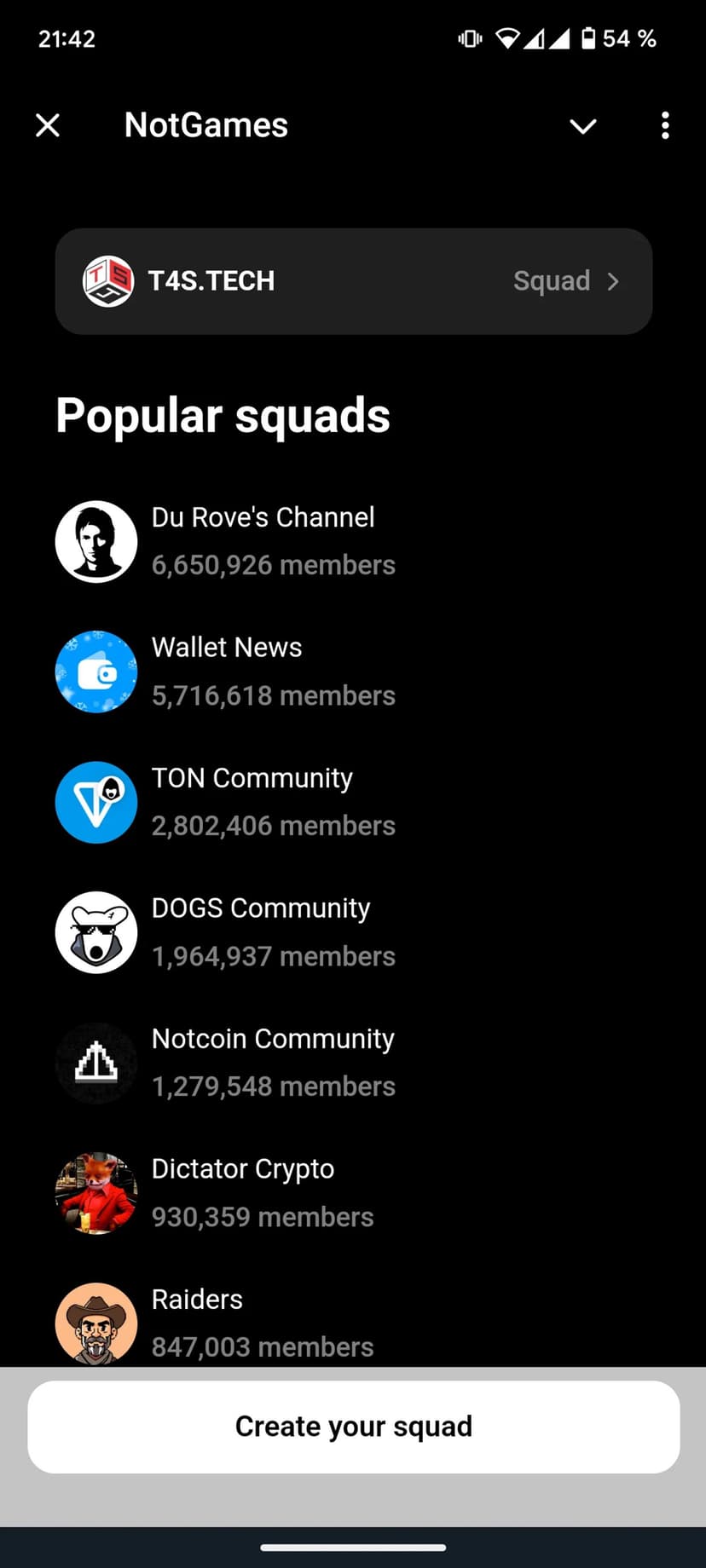
Task: Collapse the app with the down chevron
Action: [x=582, y=126]
